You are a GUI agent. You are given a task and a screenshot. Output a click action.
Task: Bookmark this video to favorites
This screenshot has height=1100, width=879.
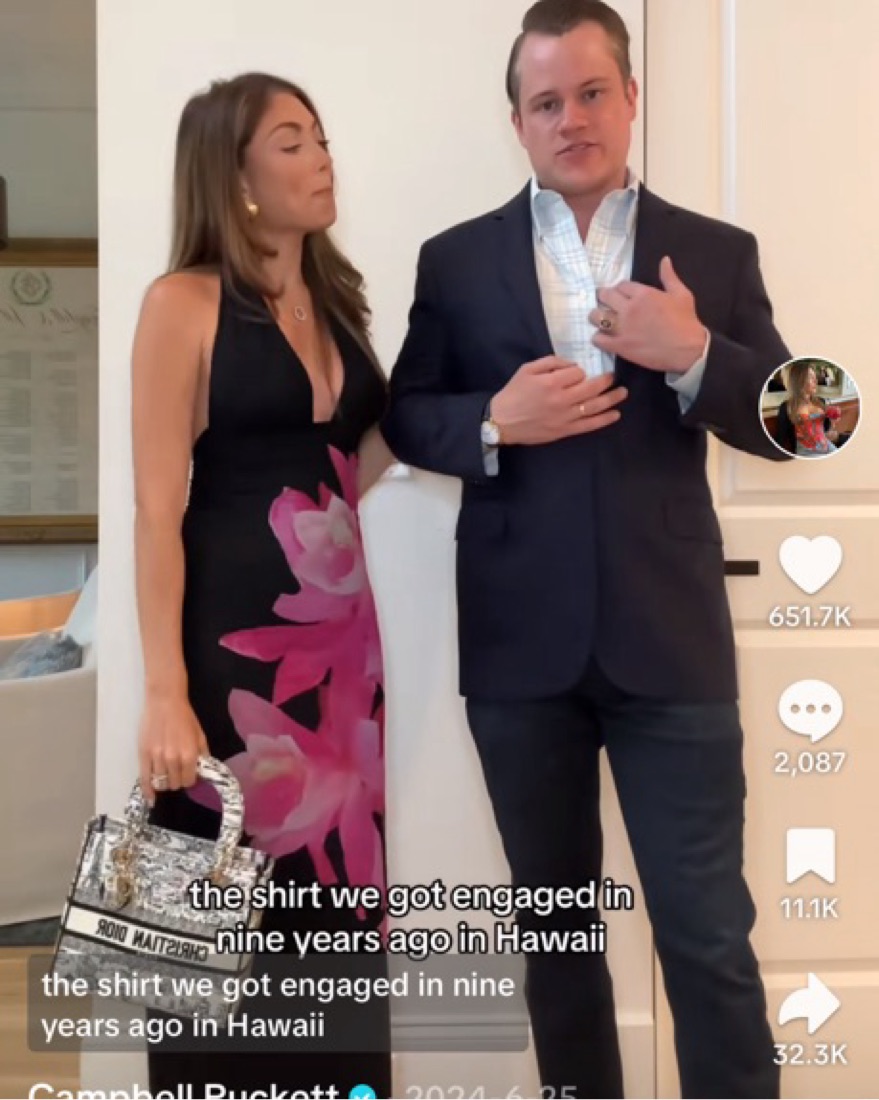(x=810, y=857)
